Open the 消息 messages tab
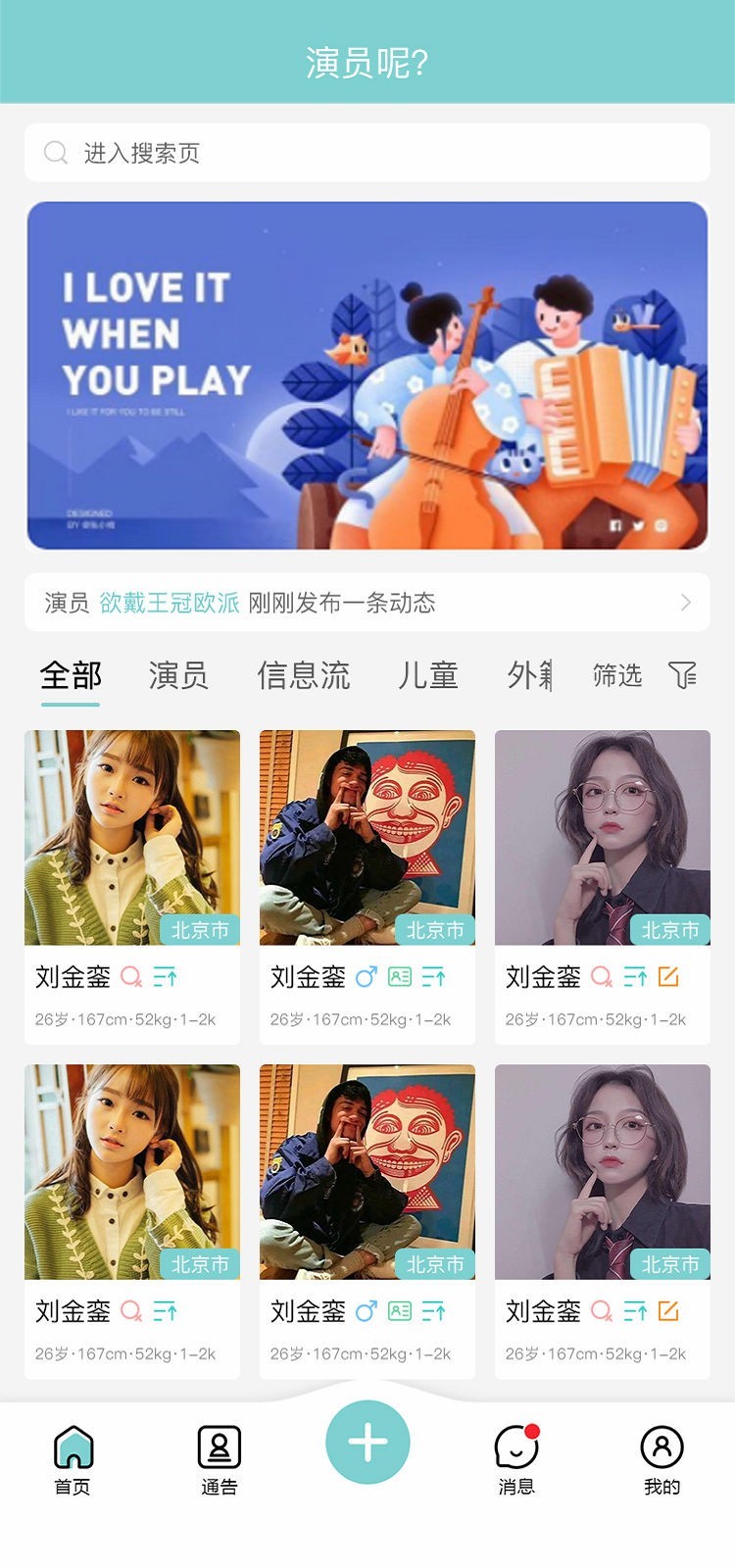The width and height of the screenshot is (735, 1568). pos(516,1459)
